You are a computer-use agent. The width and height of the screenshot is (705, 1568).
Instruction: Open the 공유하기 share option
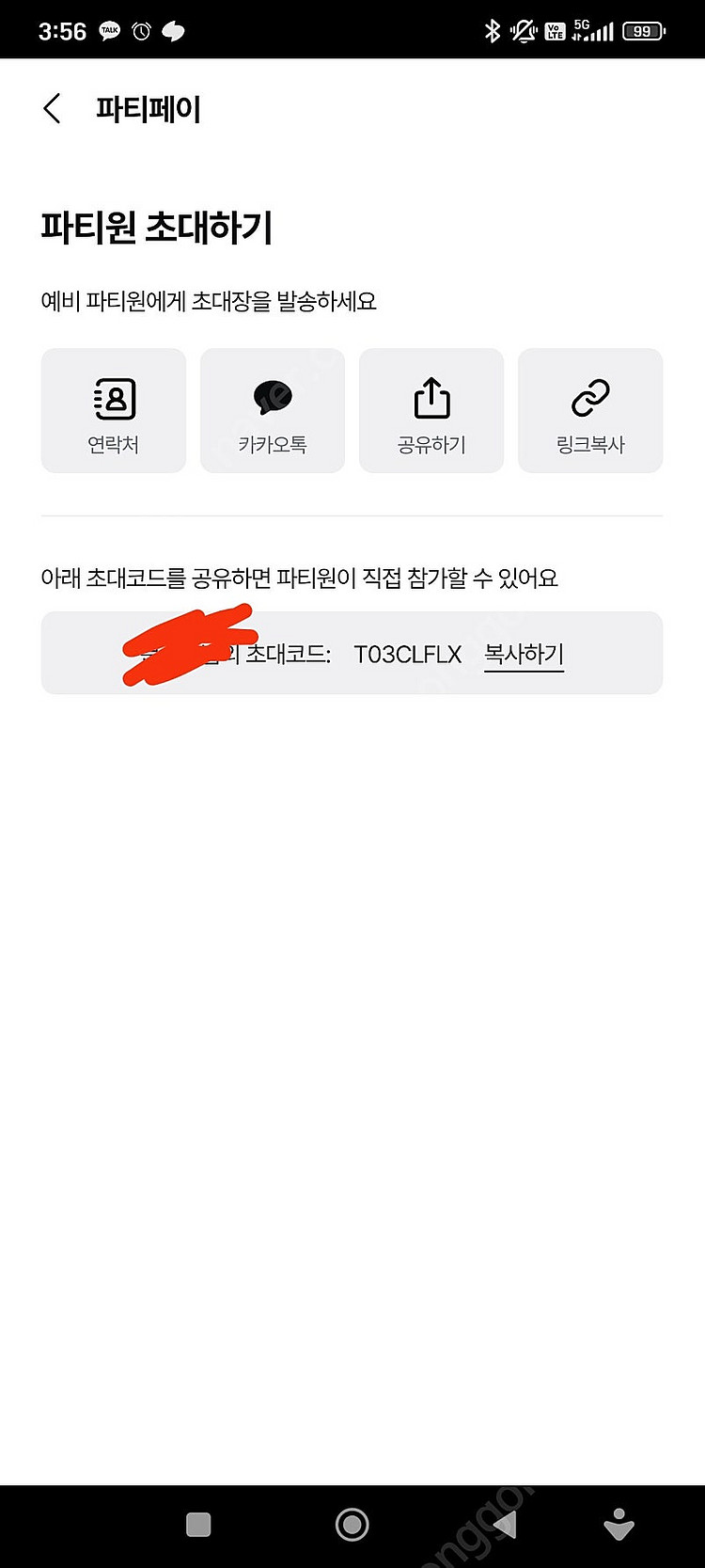tap(431, 411)
